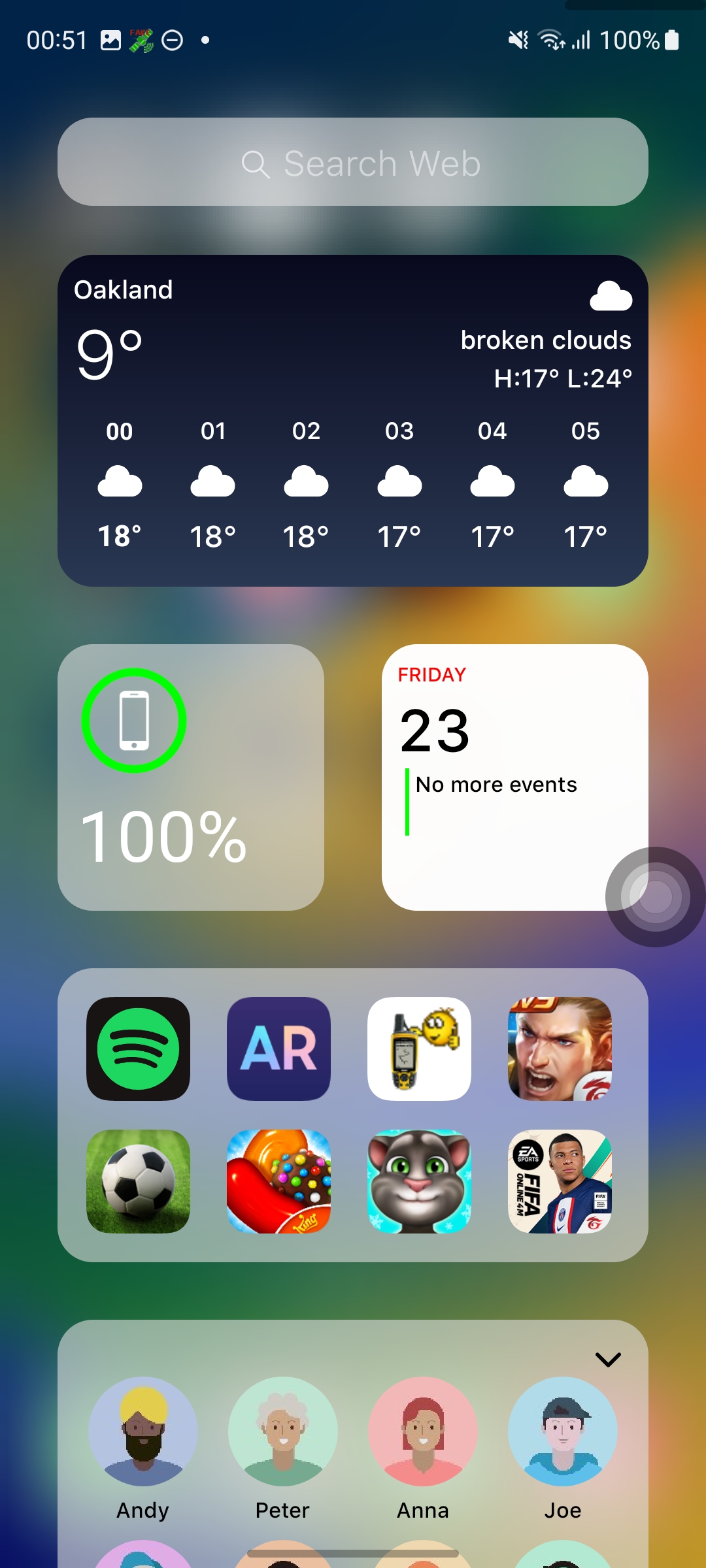Open FIFA Online 4
Screen dimensions: 706x1568
coord(560,1183)
